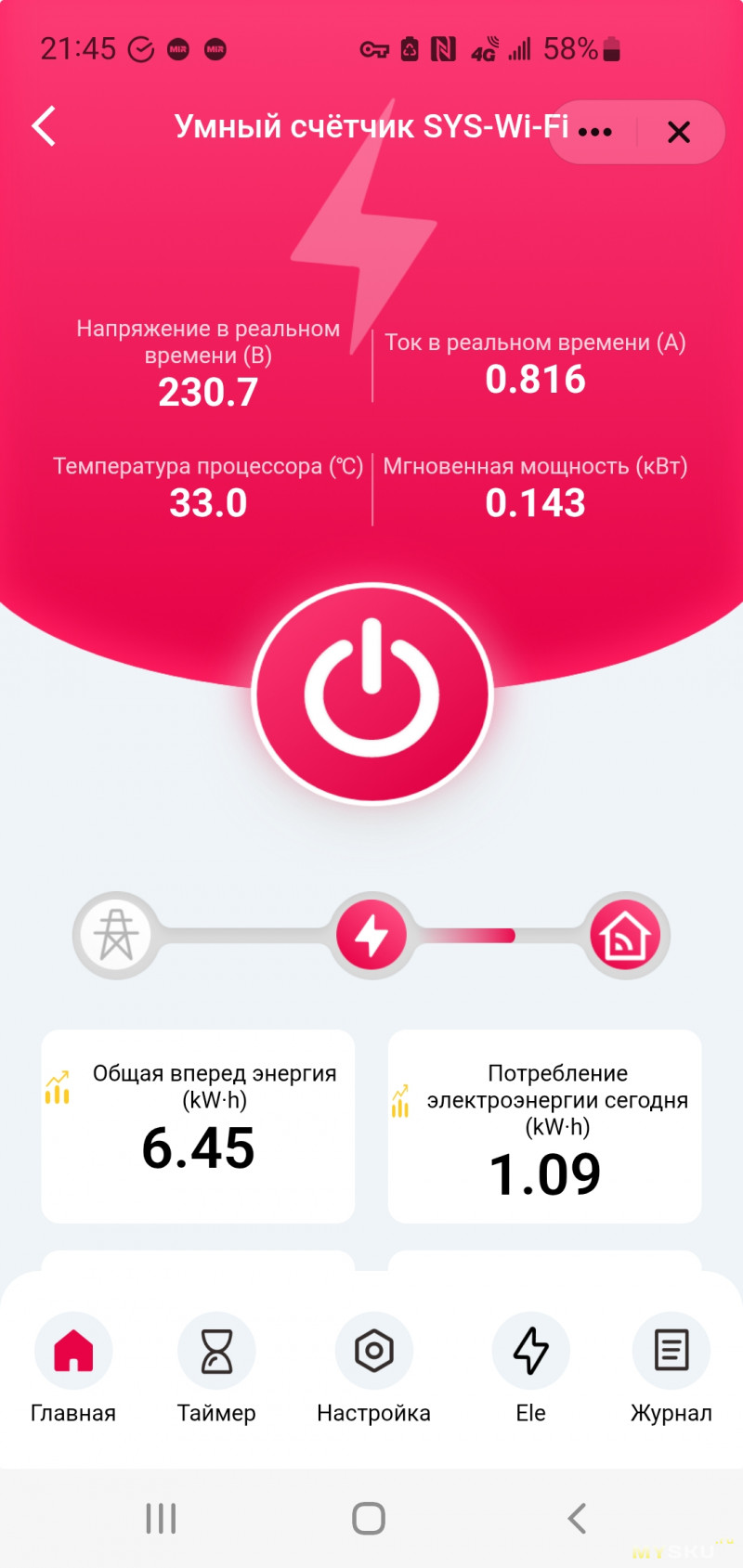Go back using the top-left arrow
The width and height of the screenshot is (743, 1568).
(x=44, y=126)
